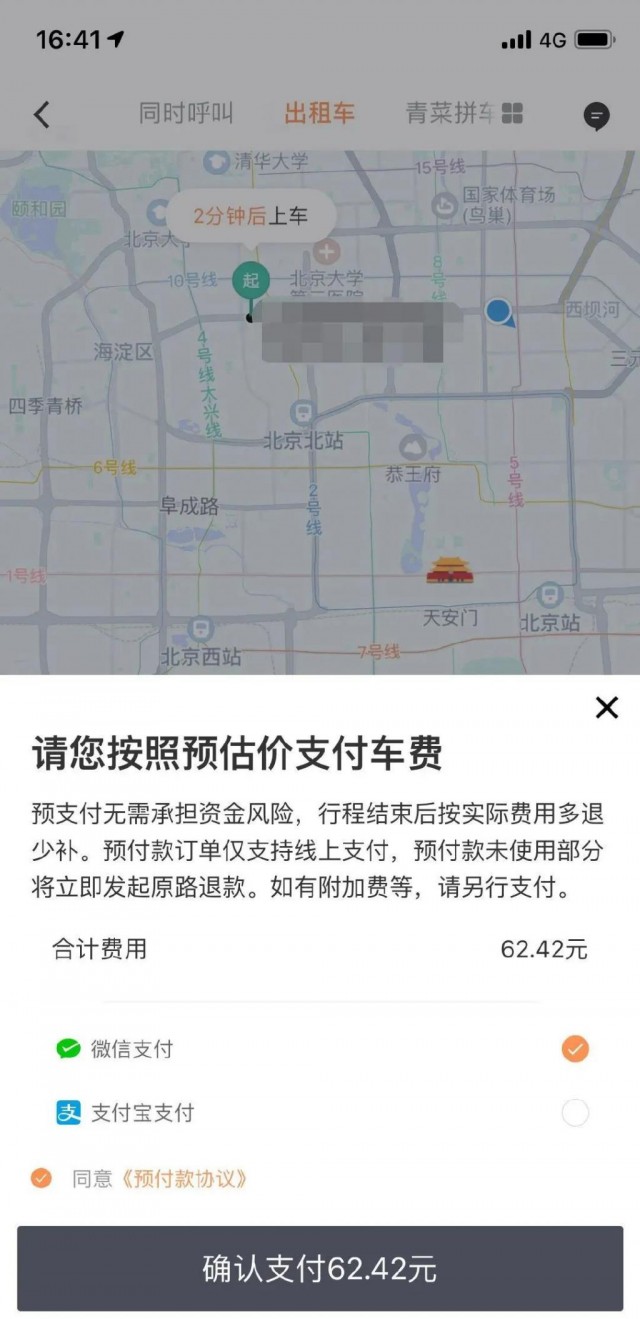The height and width of the screenshot is (1319, 640).
Task: Confirm payment of 62.42元
Action: pos(320,1268)
